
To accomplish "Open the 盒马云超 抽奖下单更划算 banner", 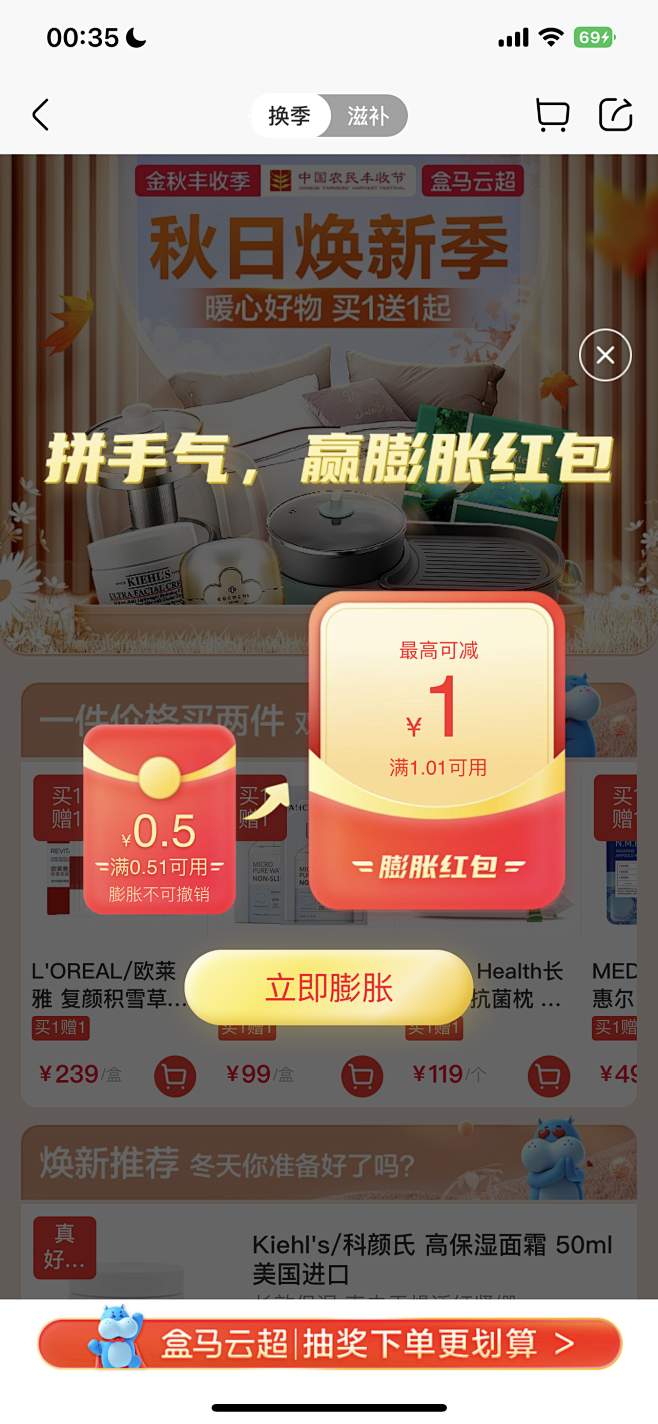I will (x=330, y=1343).
